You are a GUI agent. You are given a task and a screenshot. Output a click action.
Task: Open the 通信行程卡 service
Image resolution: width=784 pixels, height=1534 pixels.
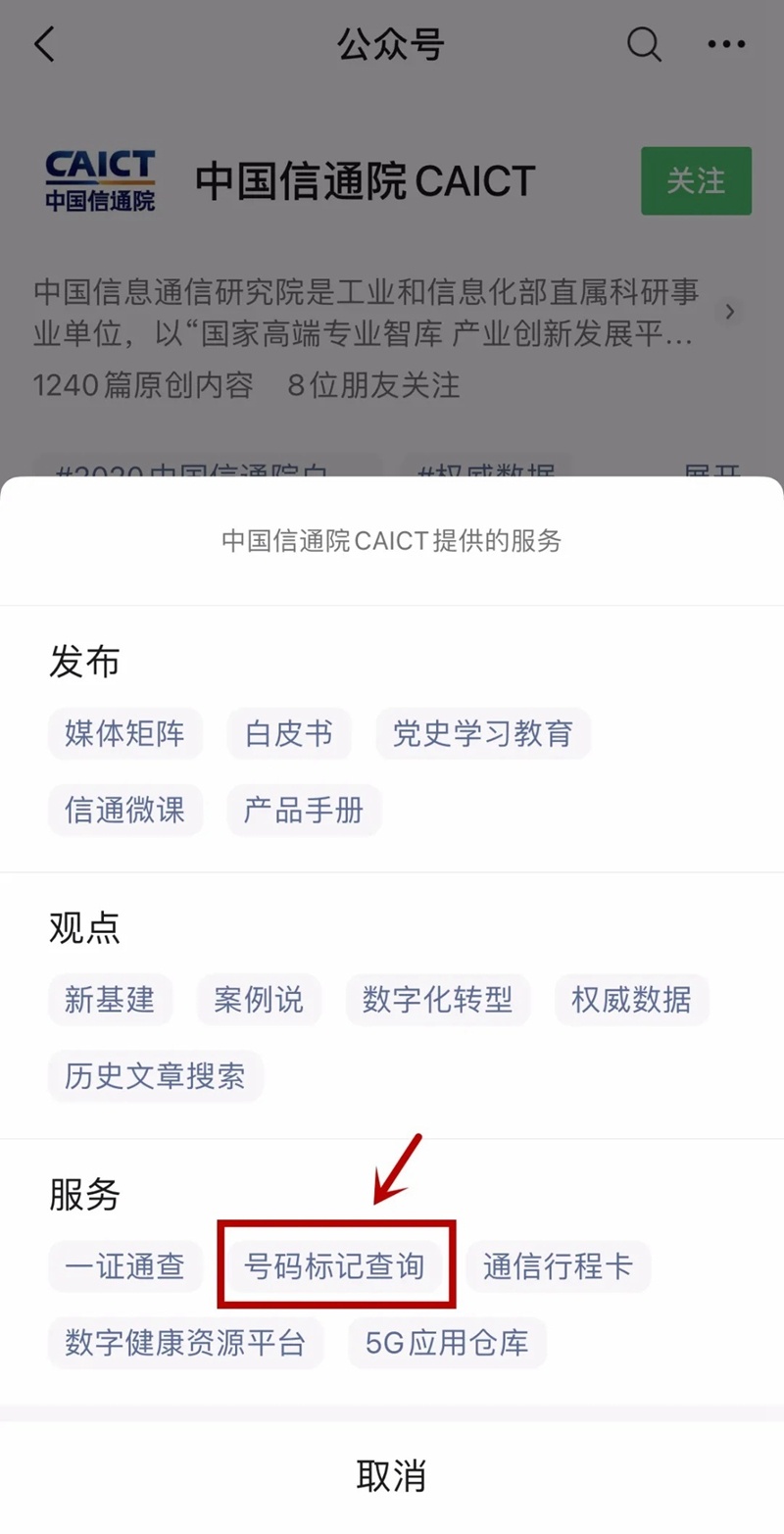(559, 1265)
